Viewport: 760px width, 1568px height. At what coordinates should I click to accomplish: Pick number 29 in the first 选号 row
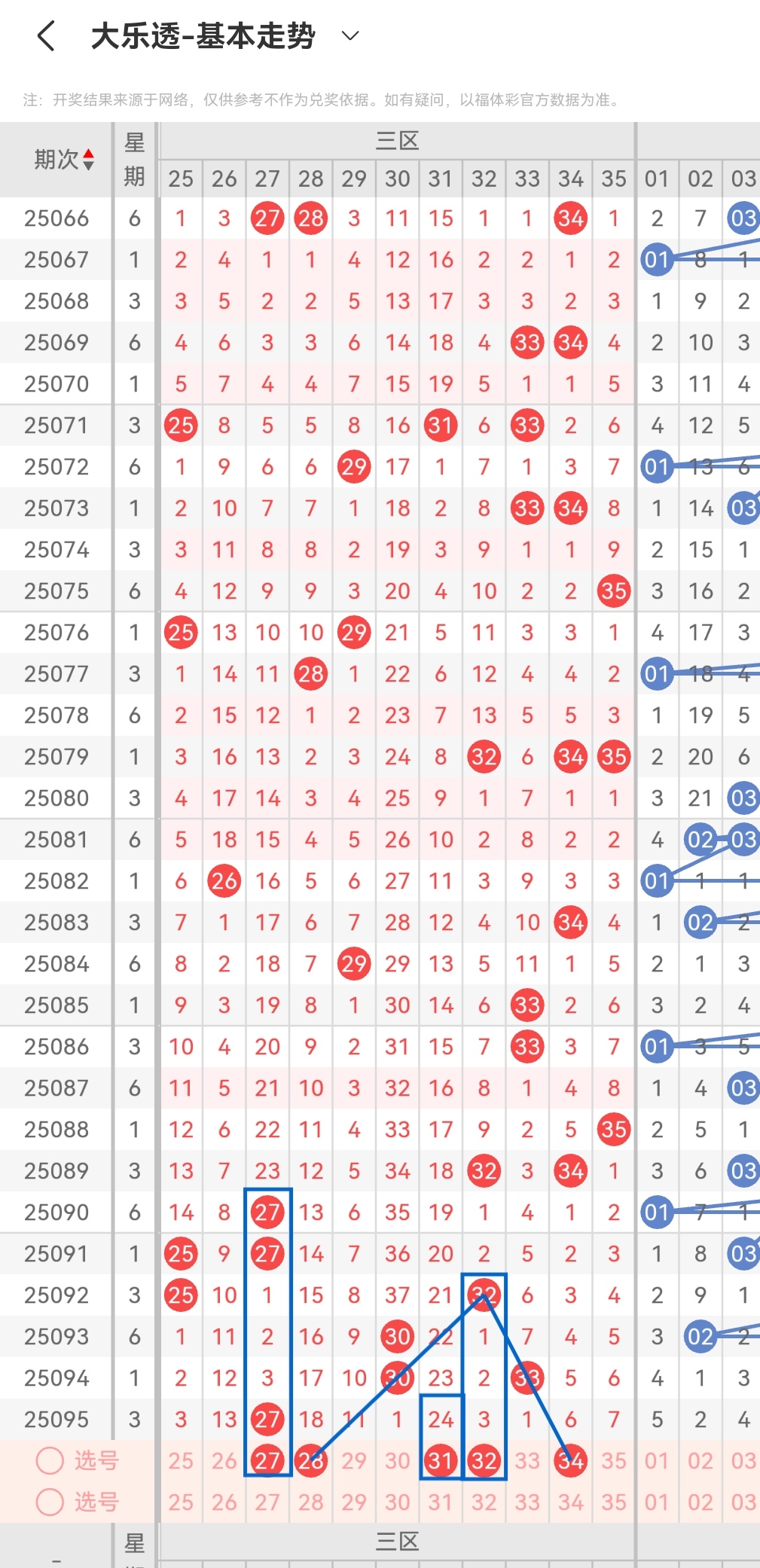pyautogui.click(x=354, y=1461)
